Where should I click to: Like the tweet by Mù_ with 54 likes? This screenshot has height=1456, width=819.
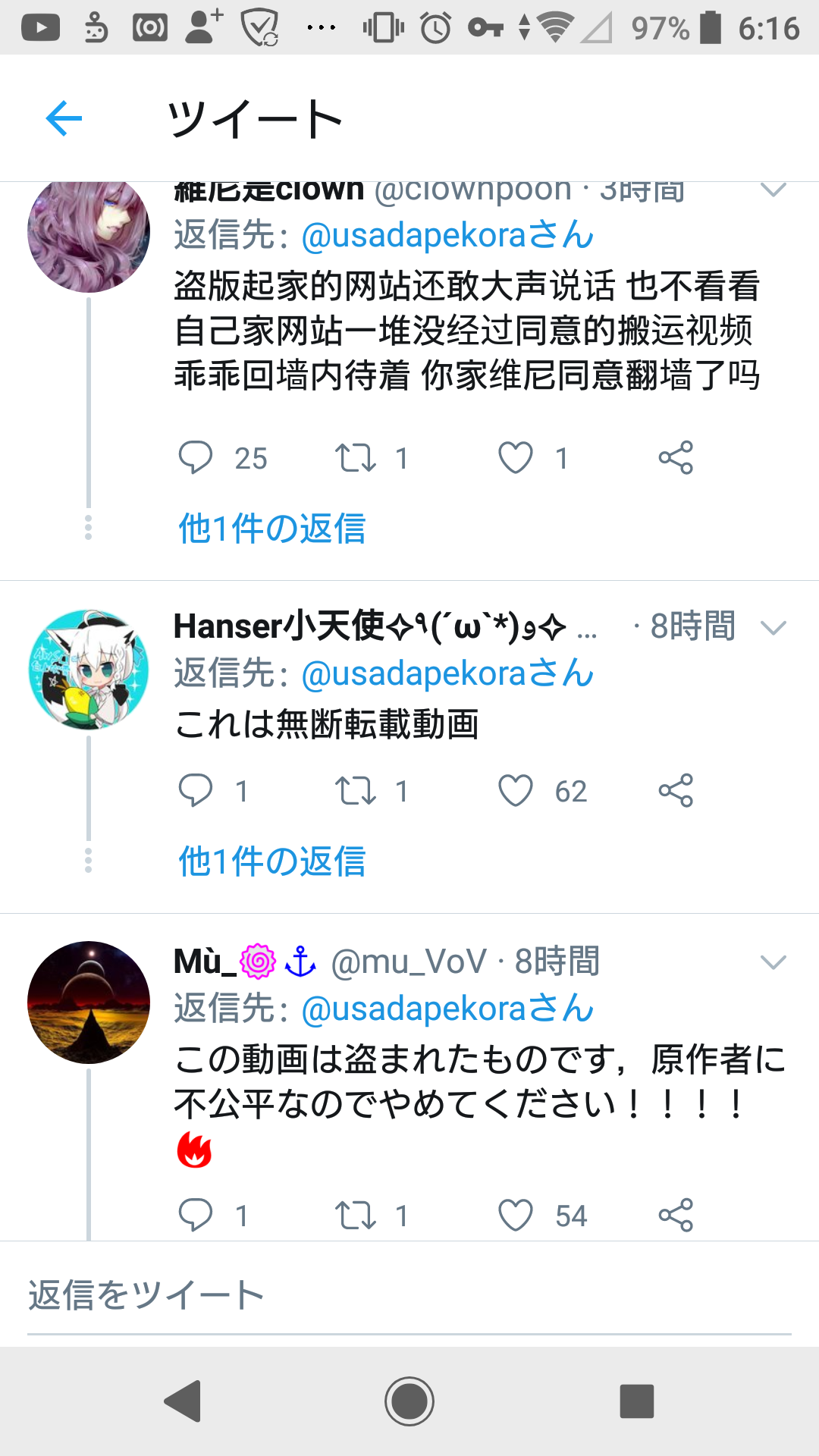[x=516, y=1215]
